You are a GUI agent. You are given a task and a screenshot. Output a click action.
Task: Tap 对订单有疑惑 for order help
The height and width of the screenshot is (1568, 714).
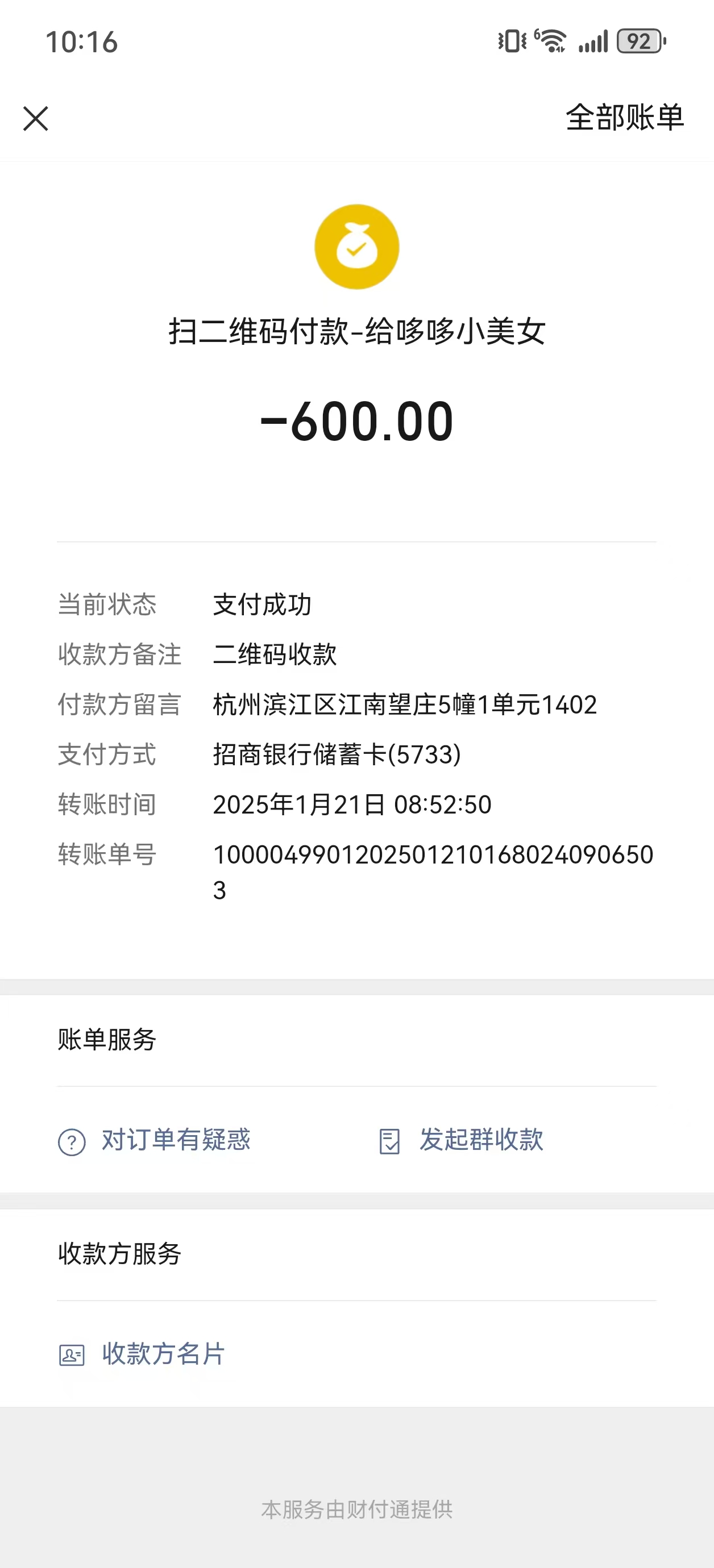[155, 1140]
